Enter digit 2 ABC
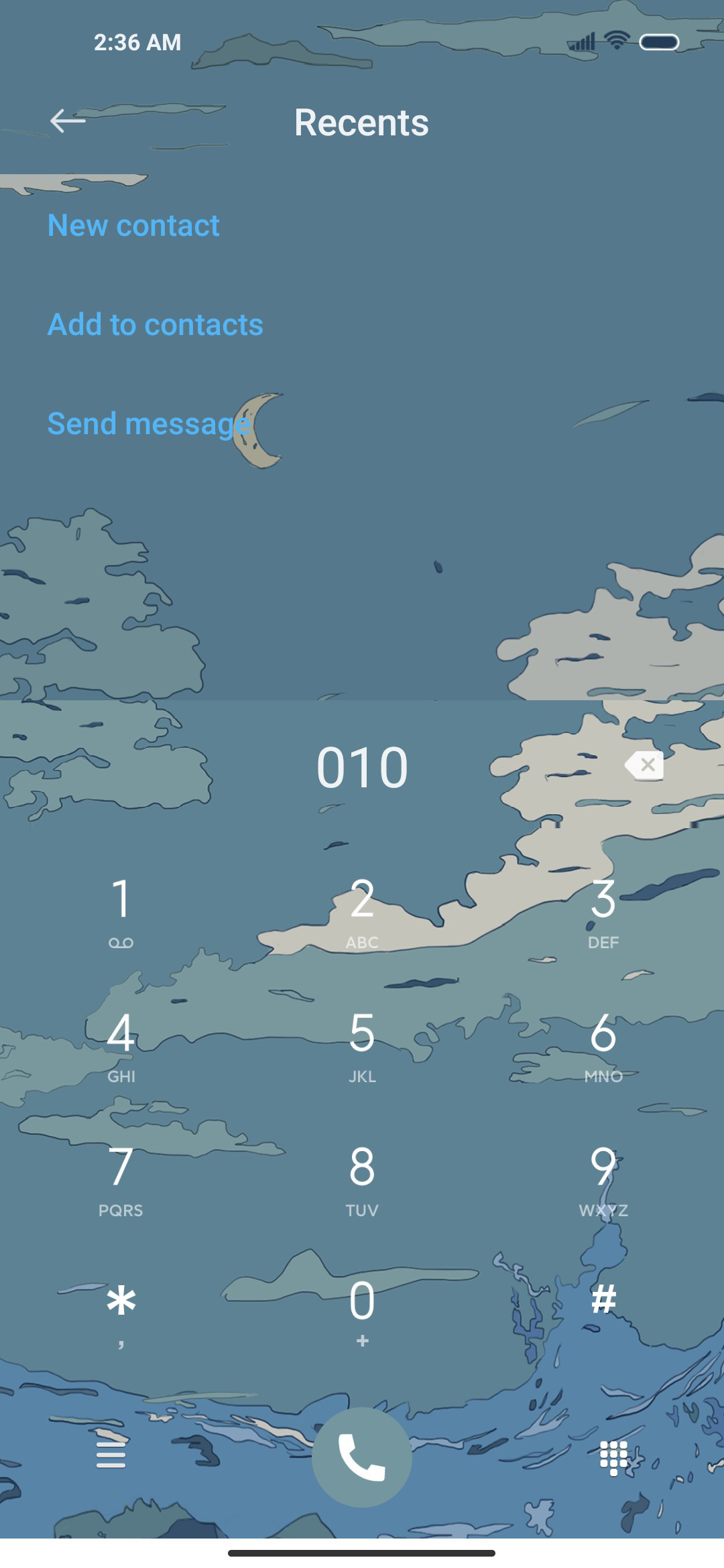The height and width of the screenshot is (1568, 724). pos(362,913)
